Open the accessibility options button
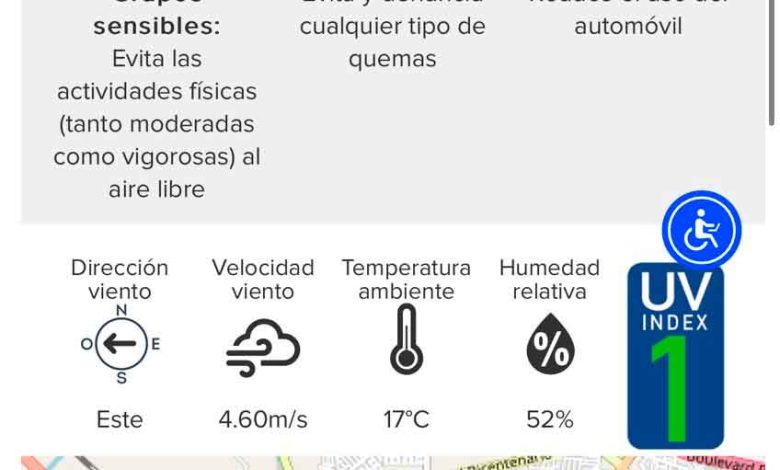780x470 pixels. [x=701, y=230]
